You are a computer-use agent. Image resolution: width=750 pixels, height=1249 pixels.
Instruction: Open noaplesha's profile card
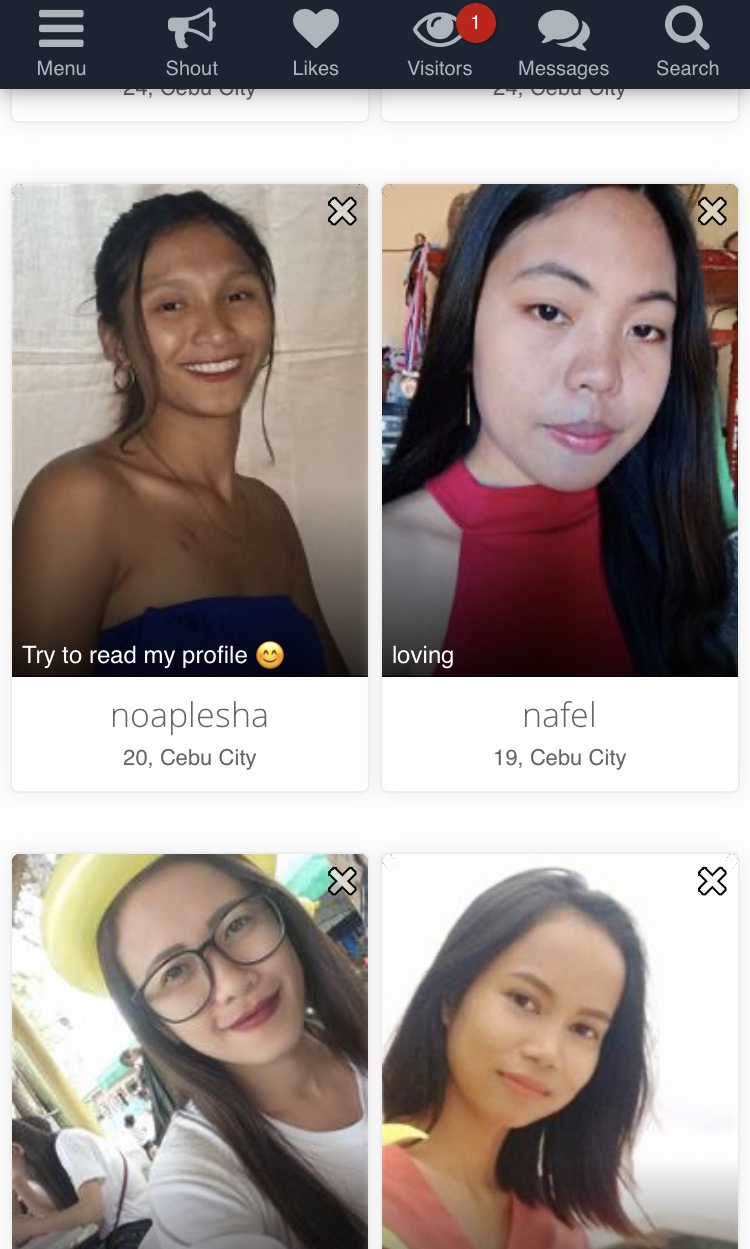(x=190, y=430)
